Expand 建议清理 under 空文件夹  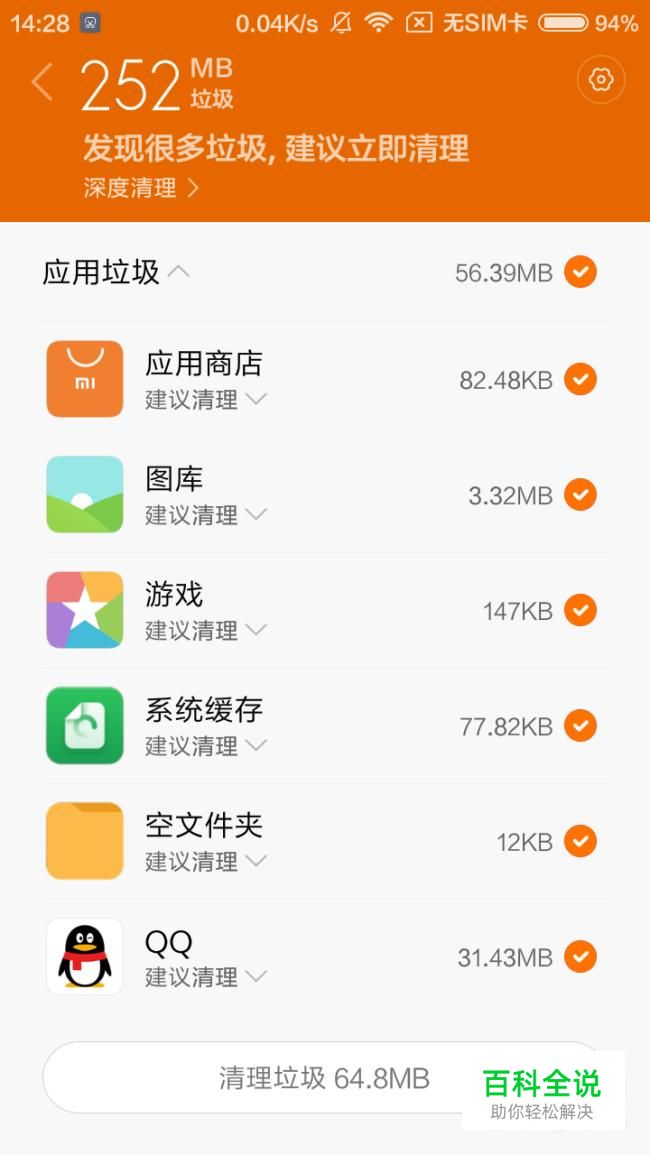coord(206,862)
